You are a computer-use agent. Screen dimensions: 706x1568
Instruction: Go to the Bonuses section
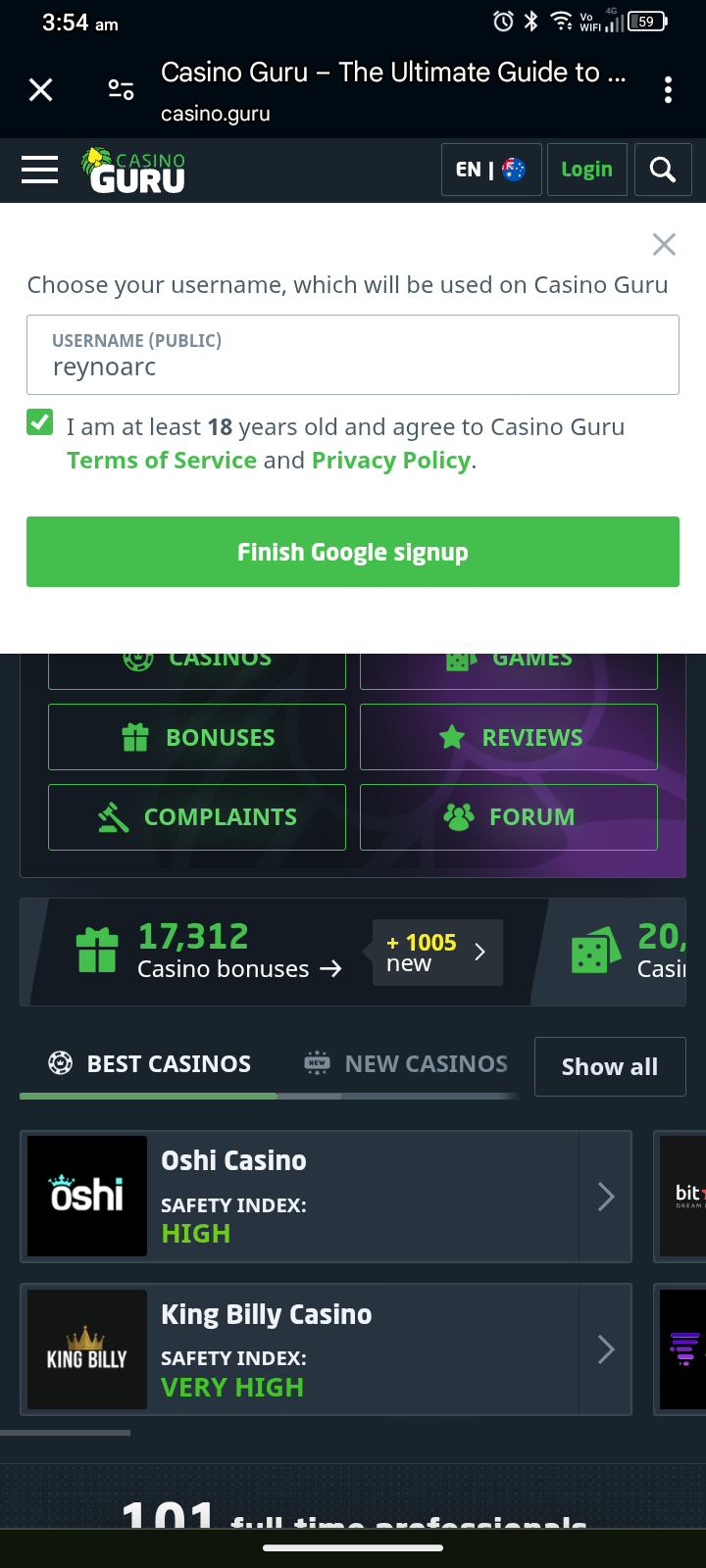197,737
